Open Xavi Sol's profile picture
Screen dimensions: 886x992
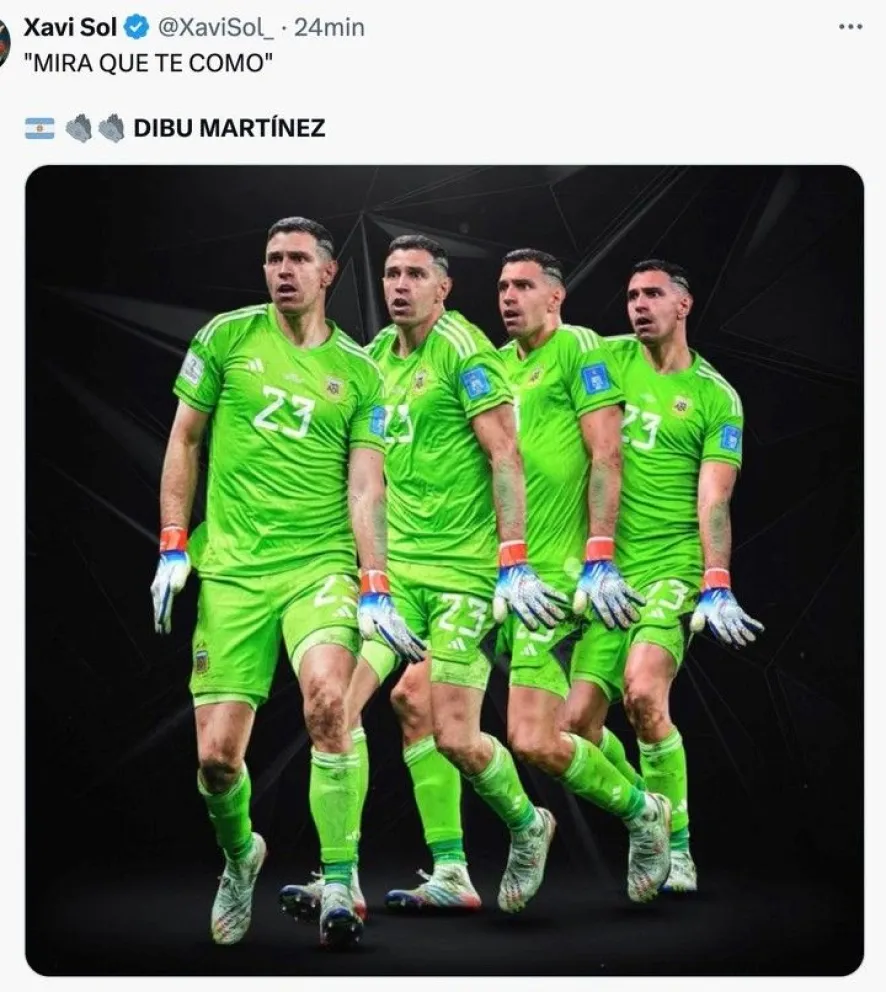[x=4, y=42]
